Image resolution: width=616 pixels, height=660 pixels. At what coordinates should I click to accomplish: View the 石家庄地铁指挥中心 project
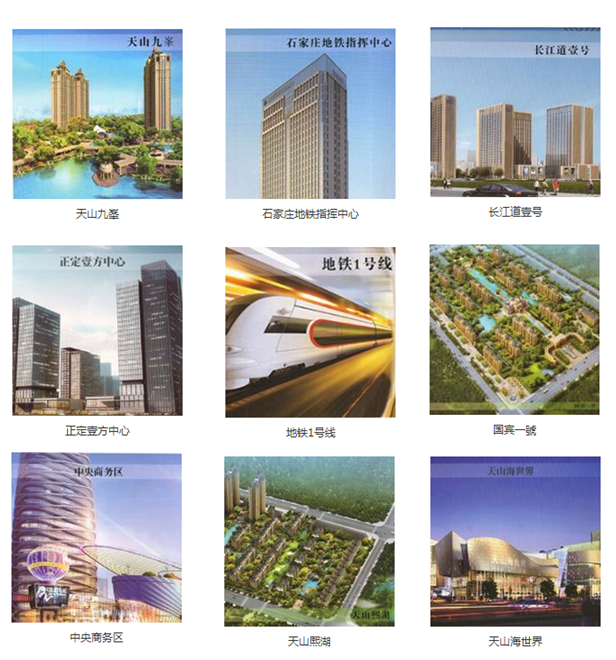(309, 113)
